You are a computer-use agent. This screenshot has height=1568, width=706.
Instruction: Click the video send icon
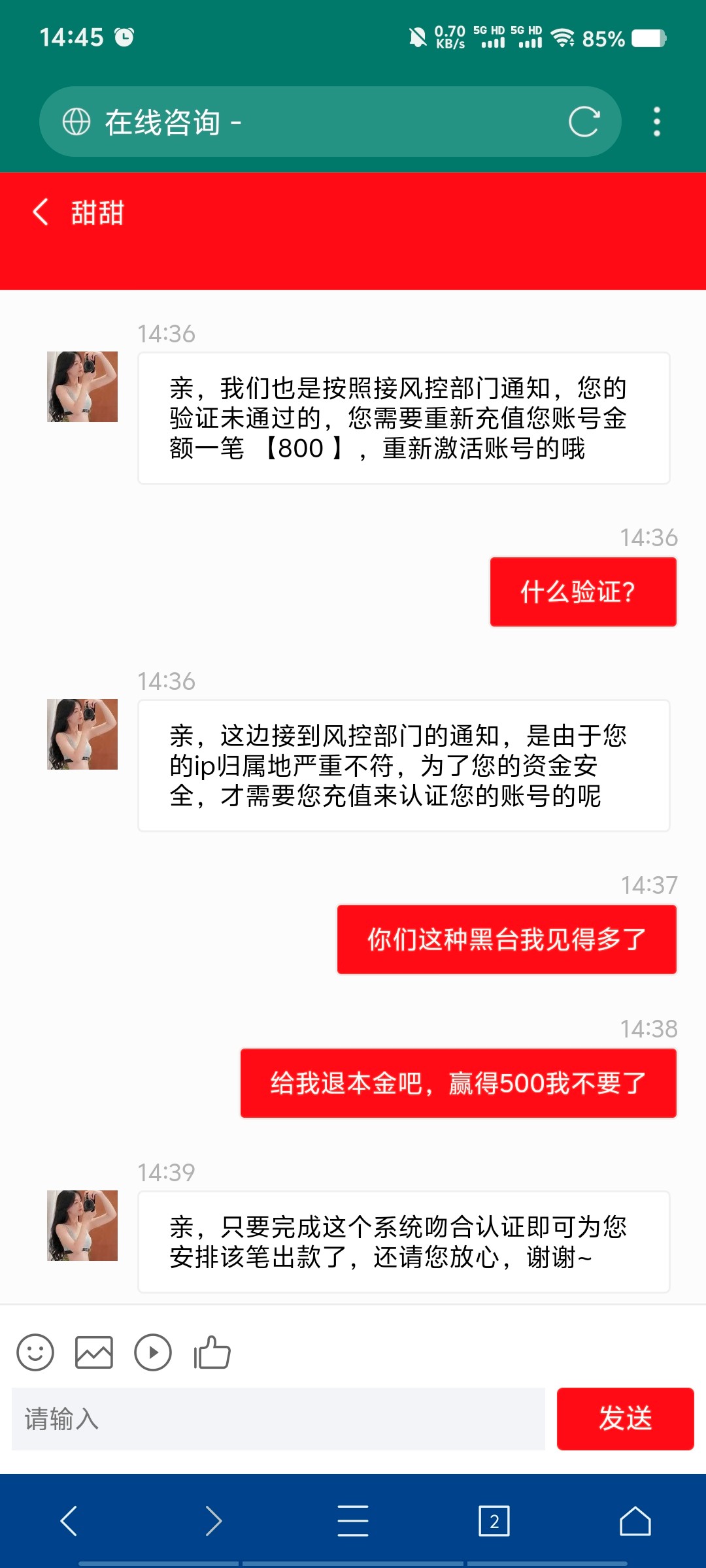coord(152,1352)
